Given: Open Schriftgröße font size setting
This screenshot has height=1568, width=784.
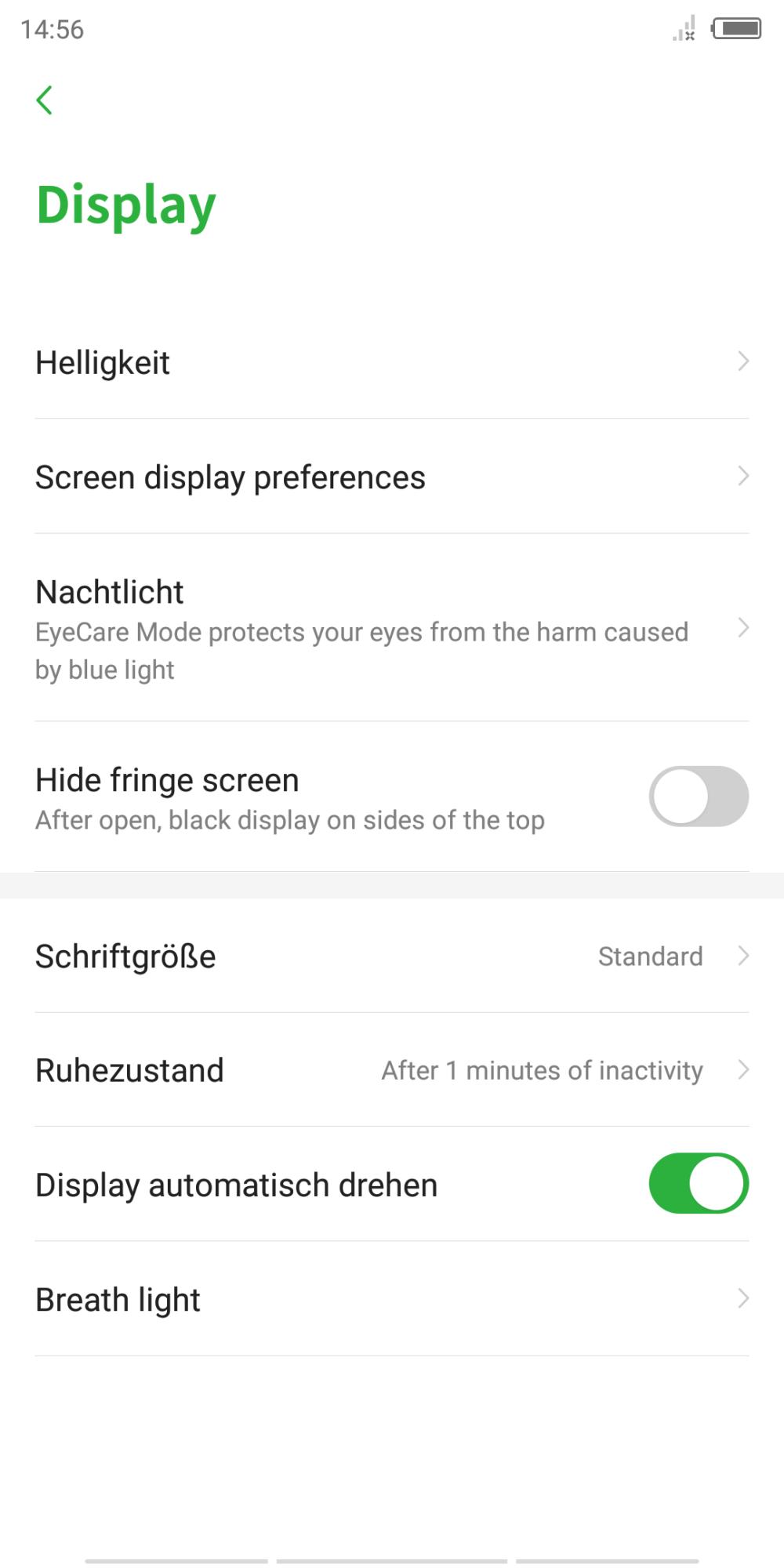Looking at the screenshot, I should pyautogui.click(x=392, y=956).
